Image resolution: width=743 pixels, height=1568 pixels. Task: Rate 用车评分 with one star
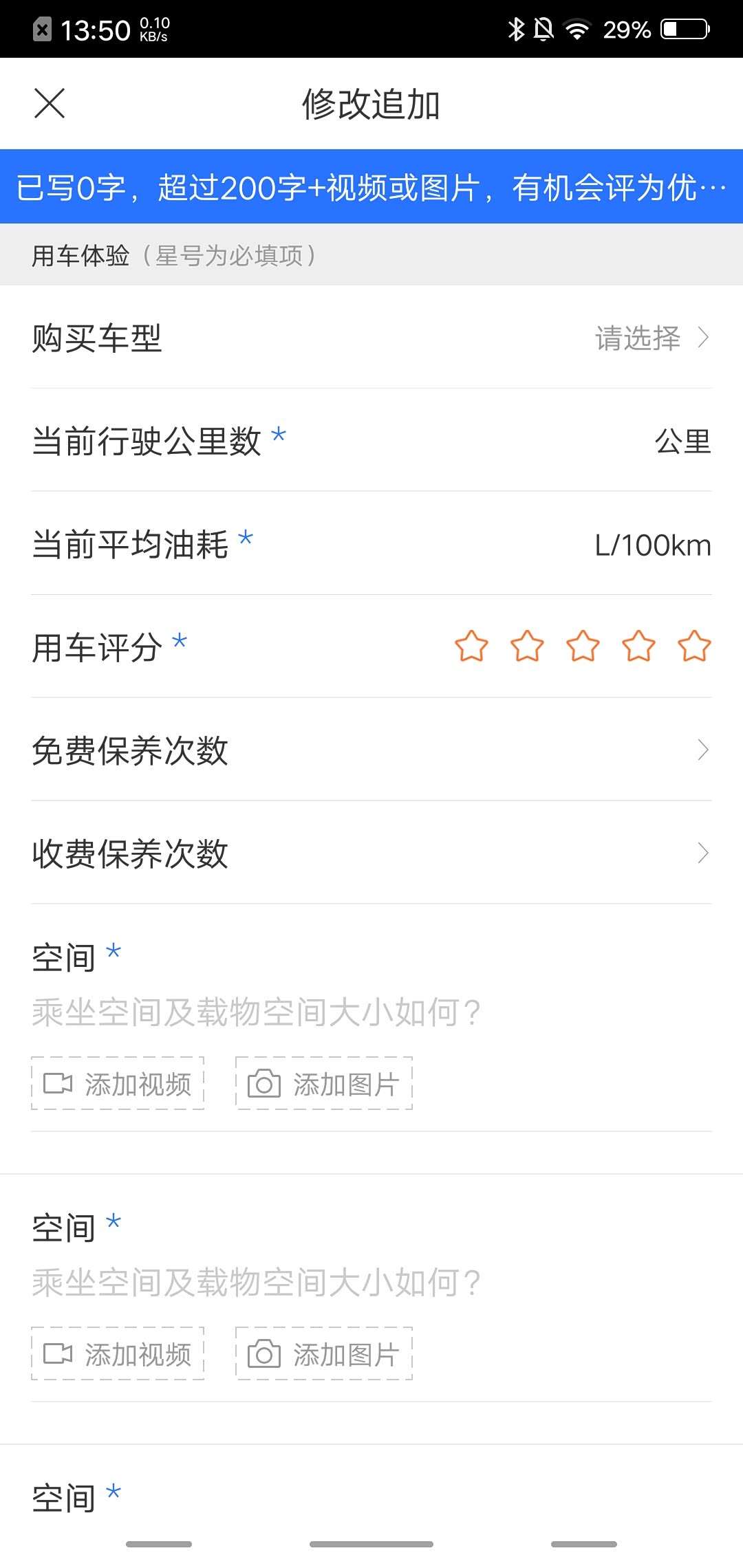coord(471,646)
